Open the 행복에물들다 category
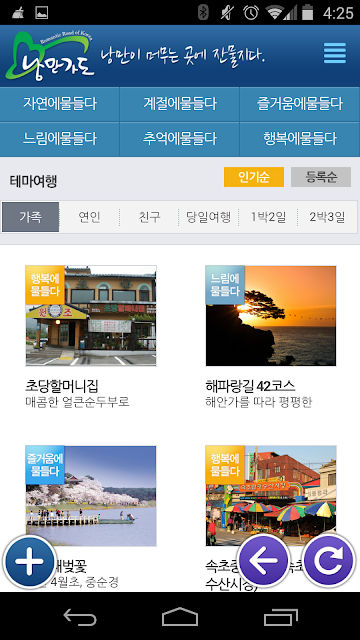This screenshot has width=360, height=640. [x=300, y=139]
